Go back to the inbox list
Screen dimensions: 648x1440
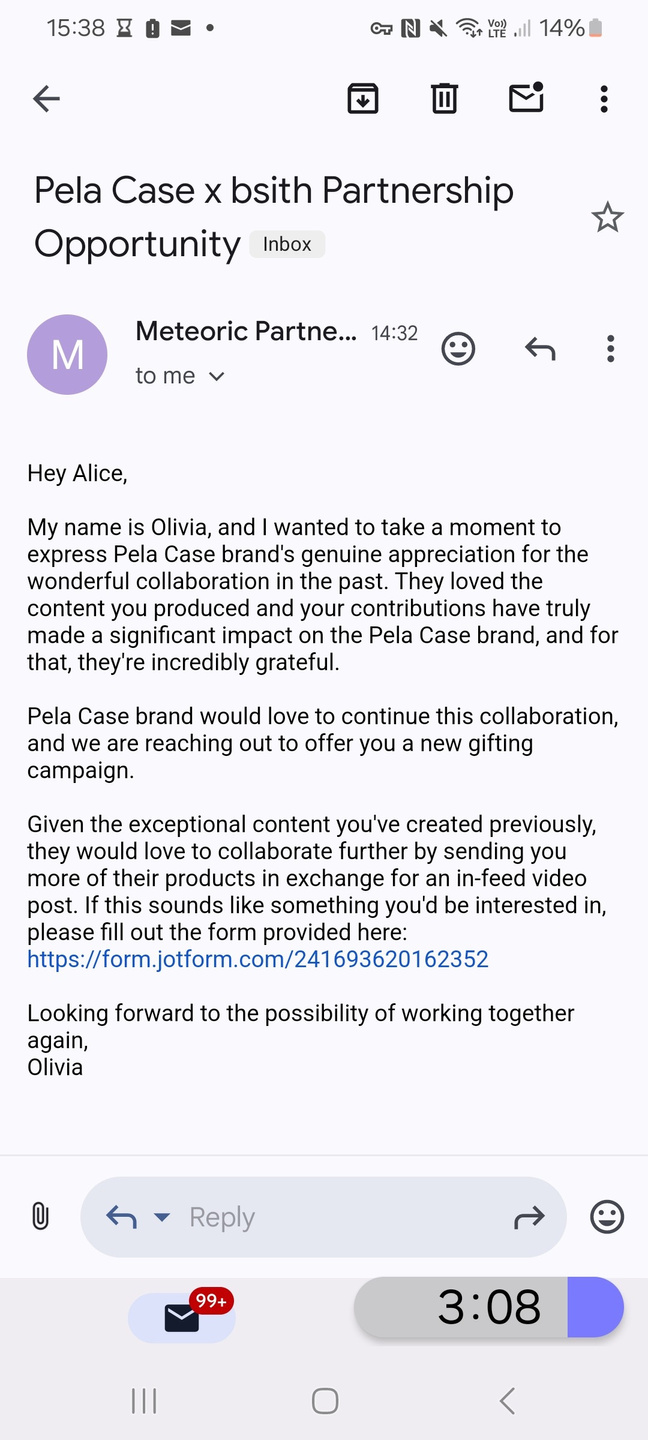[46, 98]
